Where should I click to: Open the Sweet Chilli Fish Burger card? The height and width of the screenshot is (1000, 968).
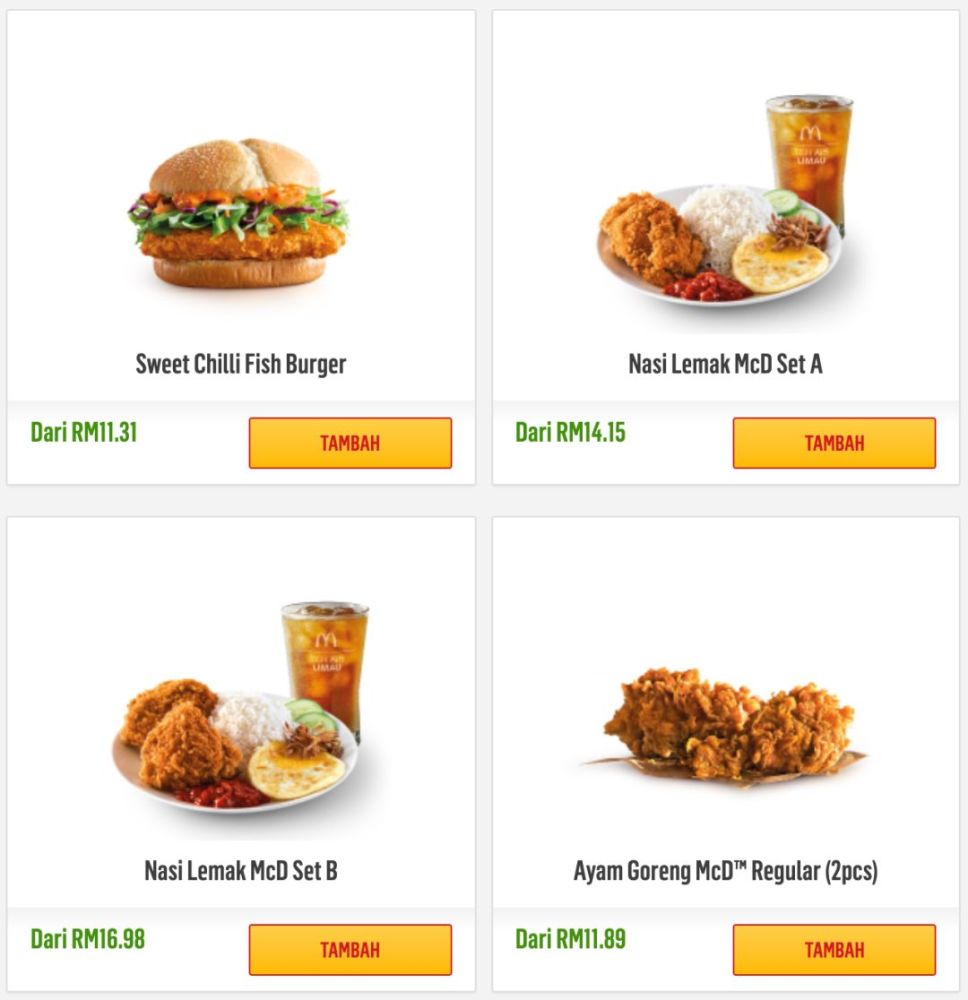(240, 220)
